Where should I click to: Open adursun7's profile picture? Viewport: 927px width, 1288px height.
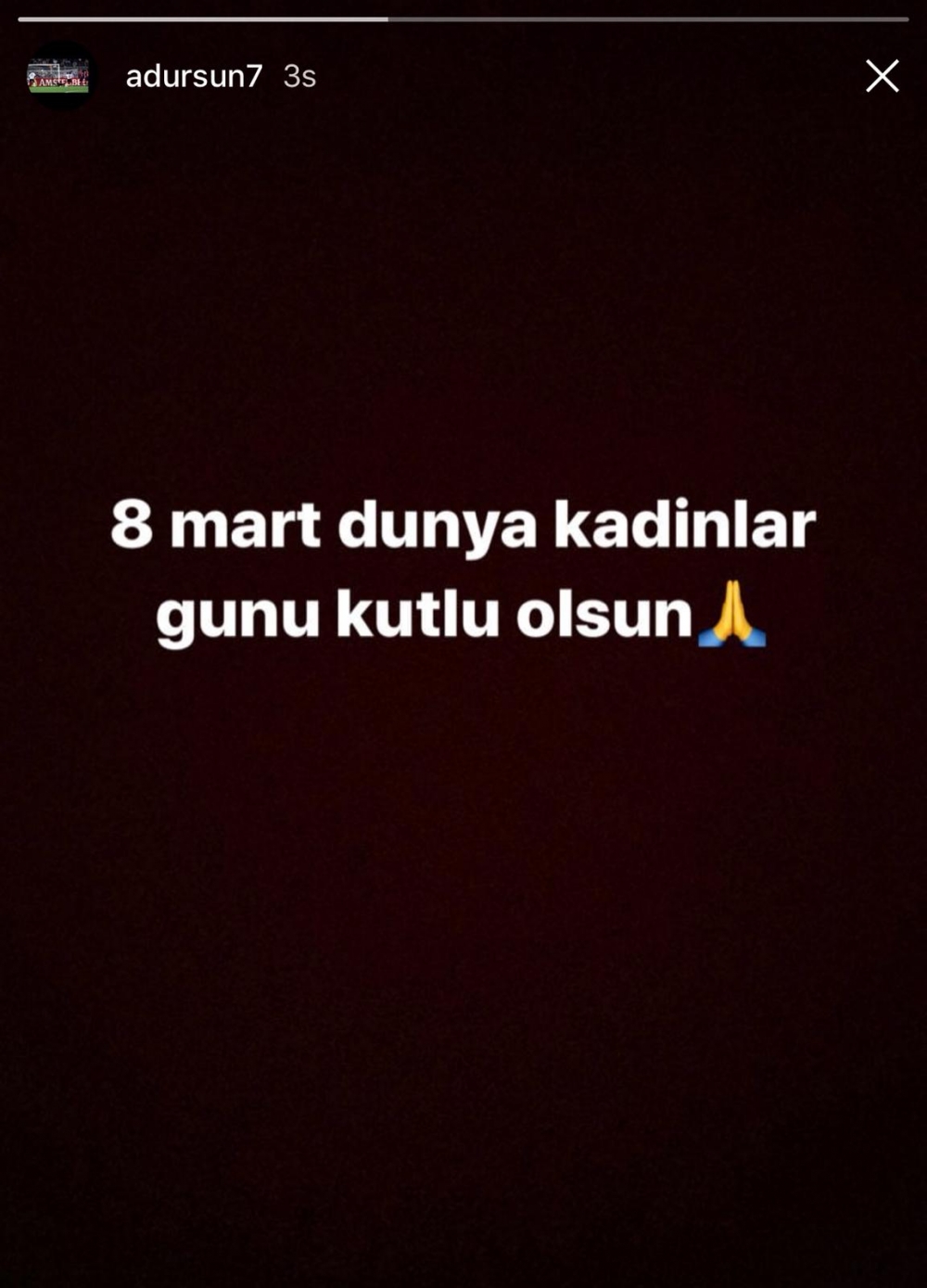[x=58, y=76]
